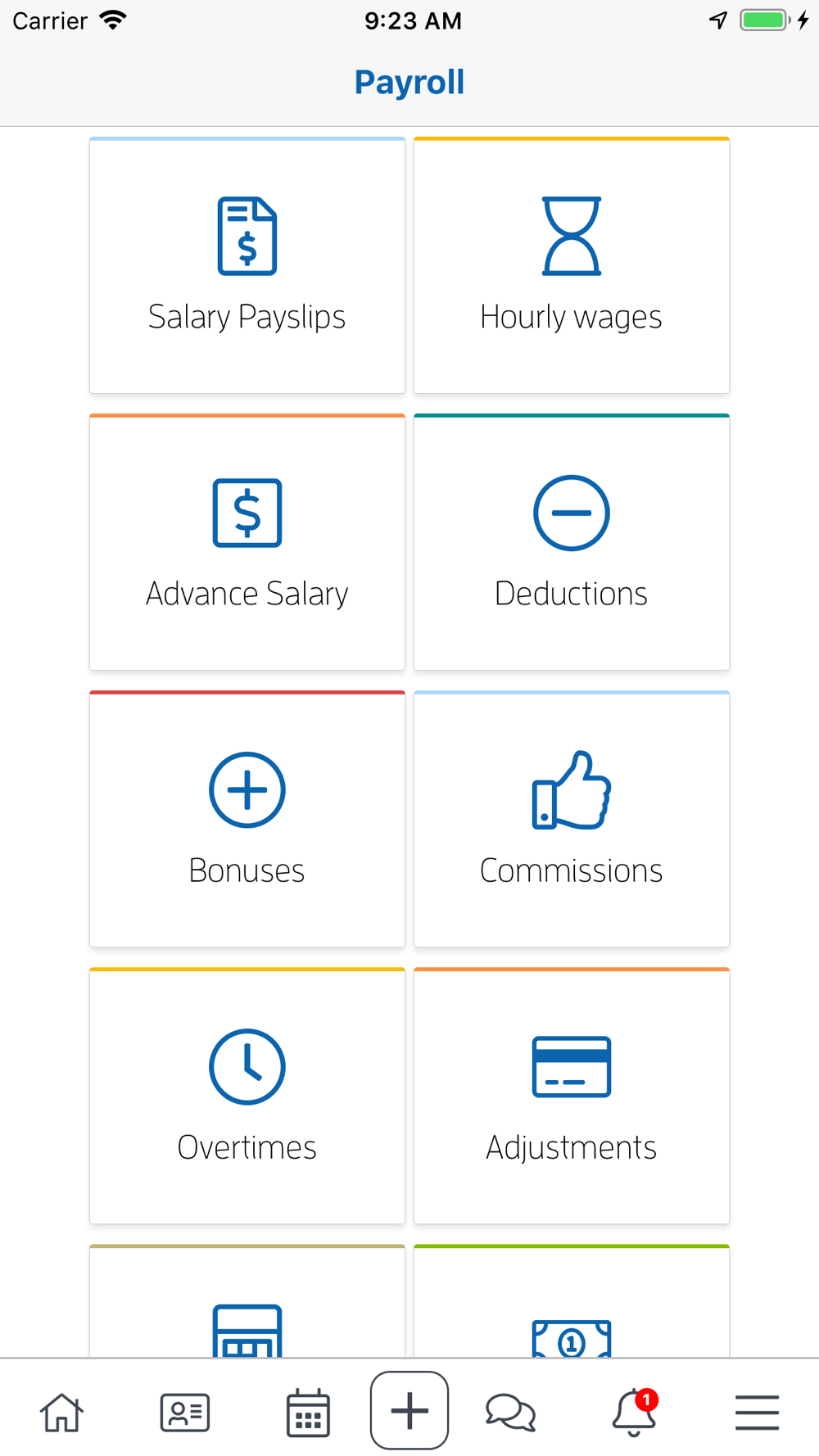819x1456 pixels.
Task: Open the Adjustments card
Action: click(572, 1096)
